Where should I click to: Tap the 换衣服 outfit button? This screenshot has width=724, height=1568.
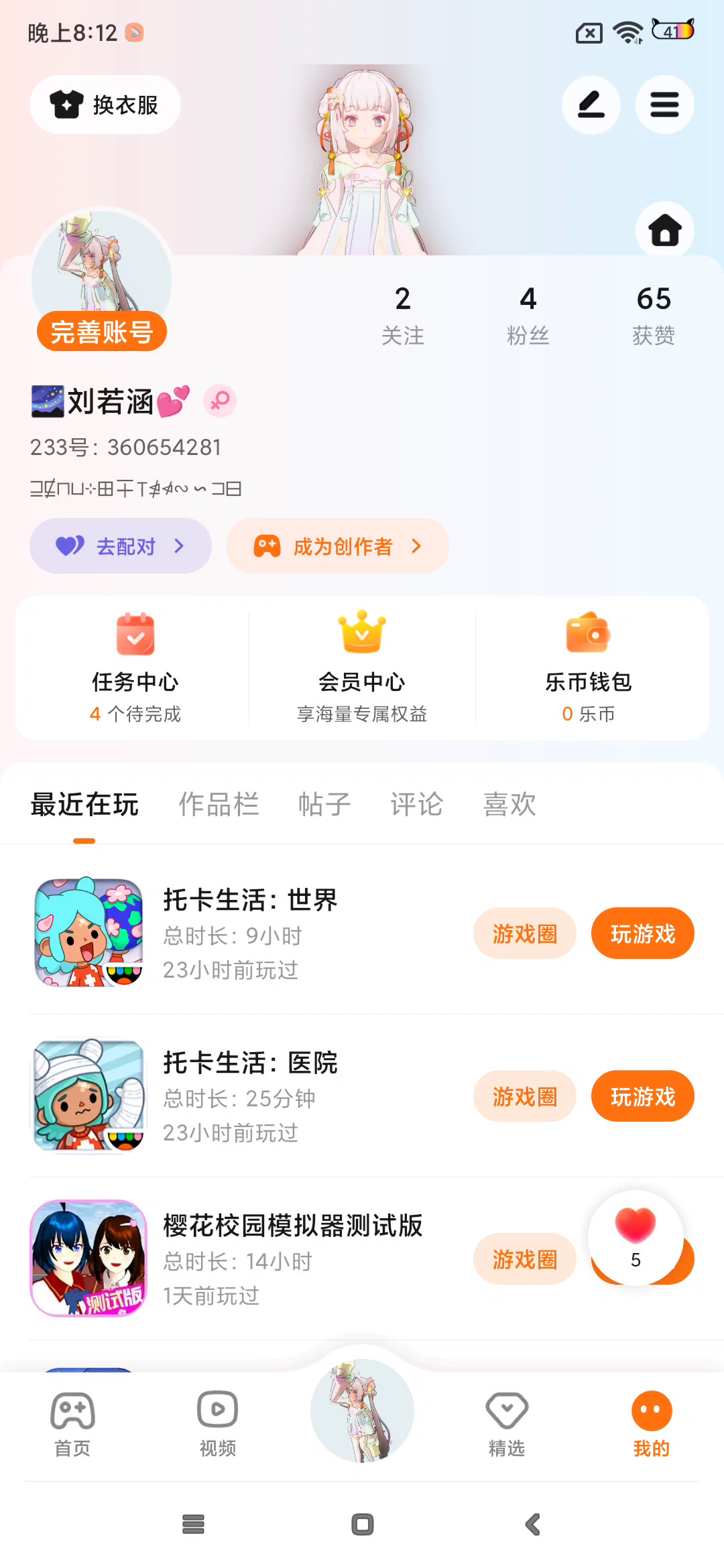tap(105, 105)
